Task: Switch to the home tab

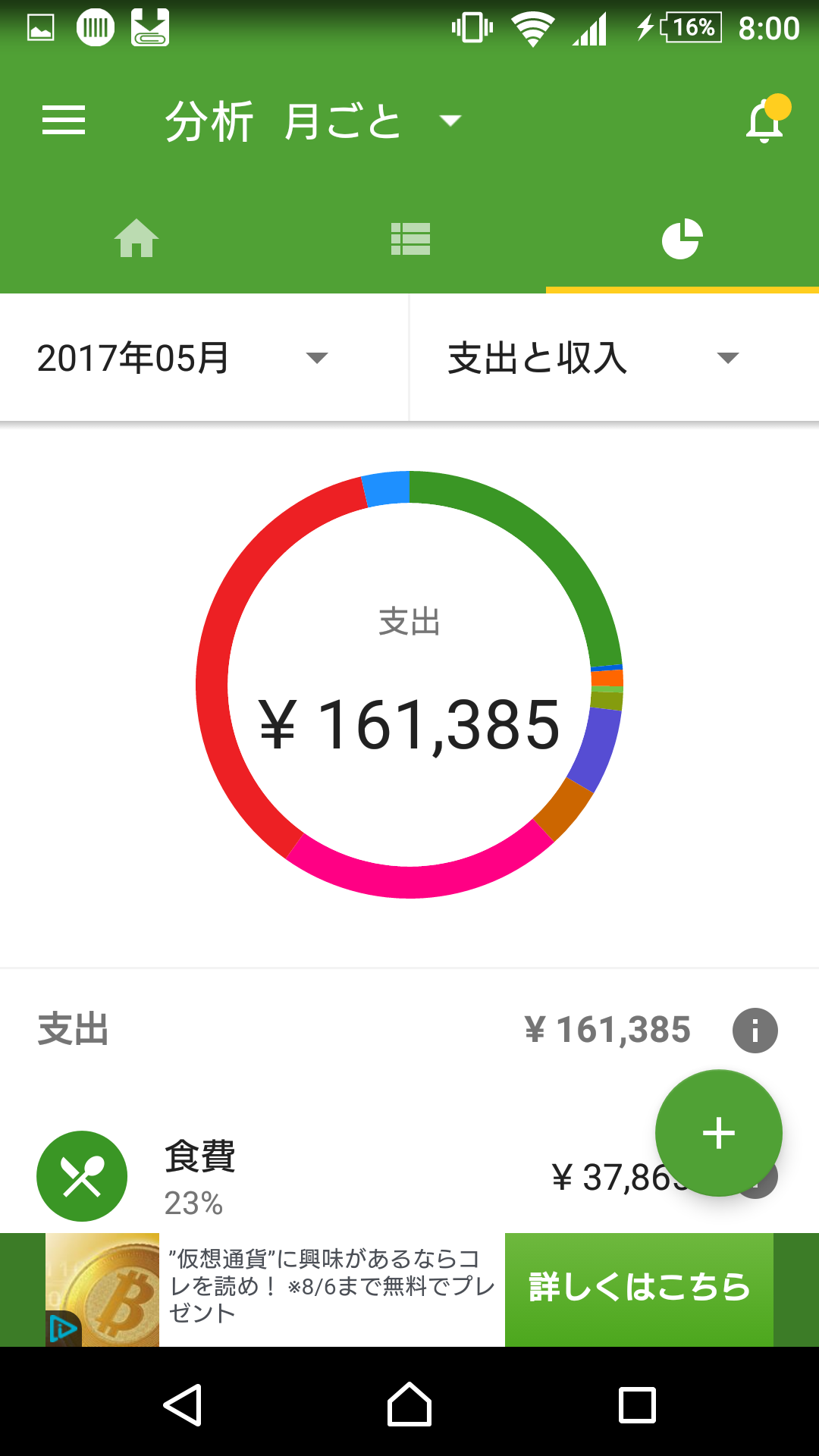Action: pos(136,239)
